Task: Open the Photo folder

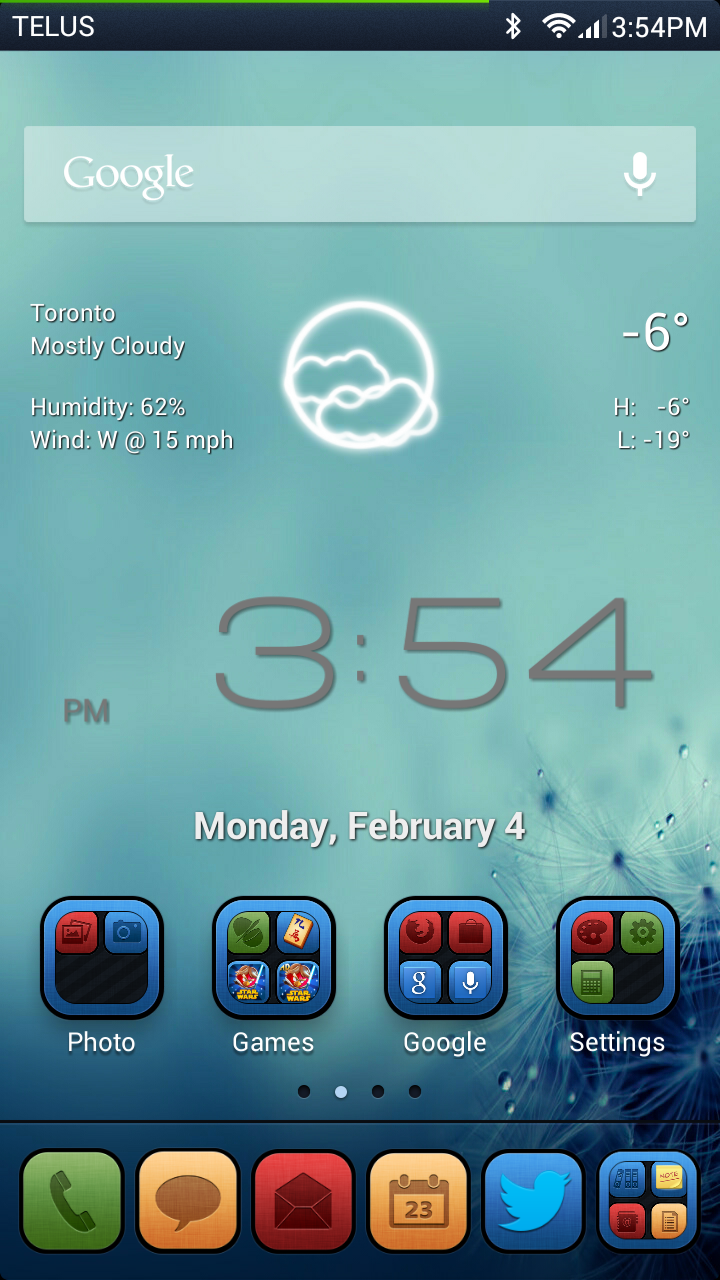Action: (101, 958)
